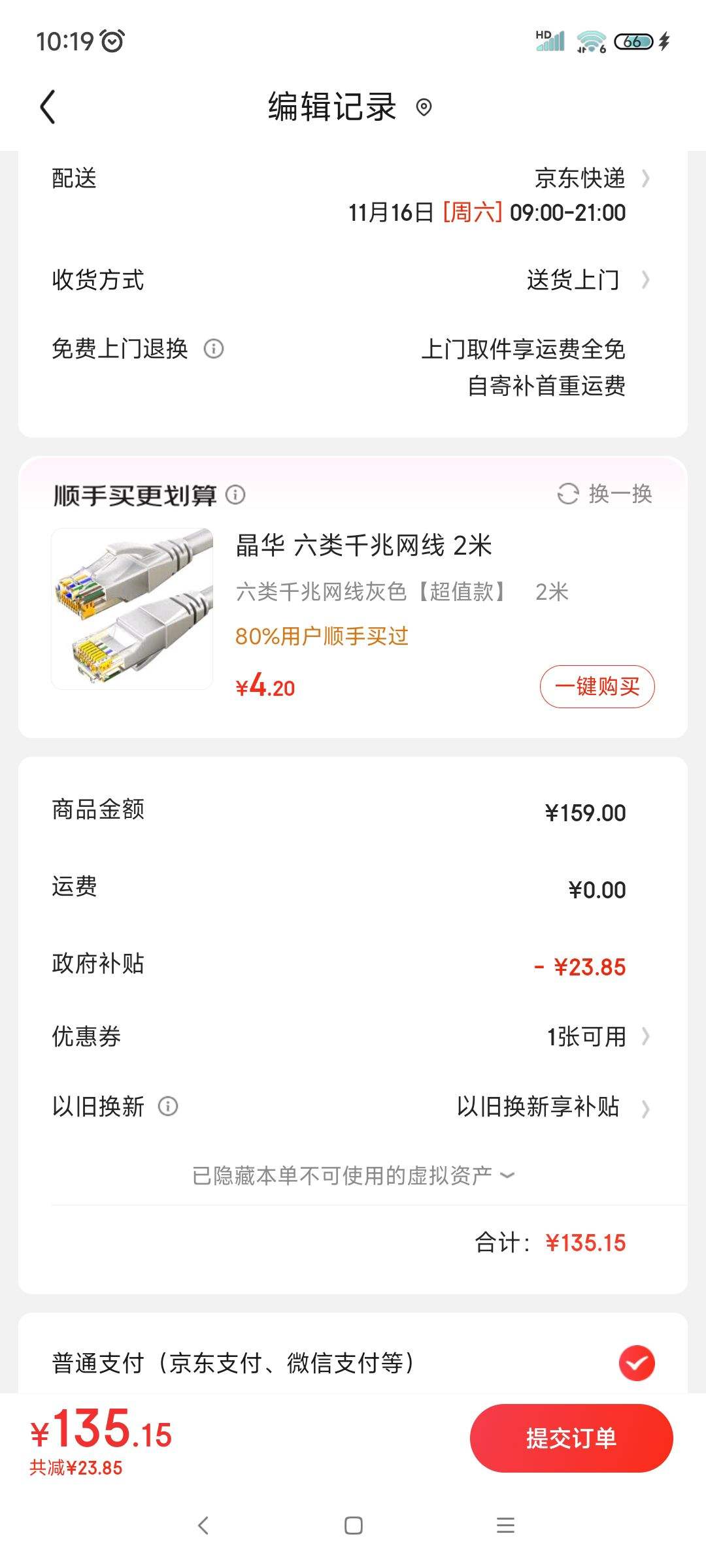706x1568 pixels.
Task: Open the 晶华 network cable product image
Action: (x=132, y=608)
